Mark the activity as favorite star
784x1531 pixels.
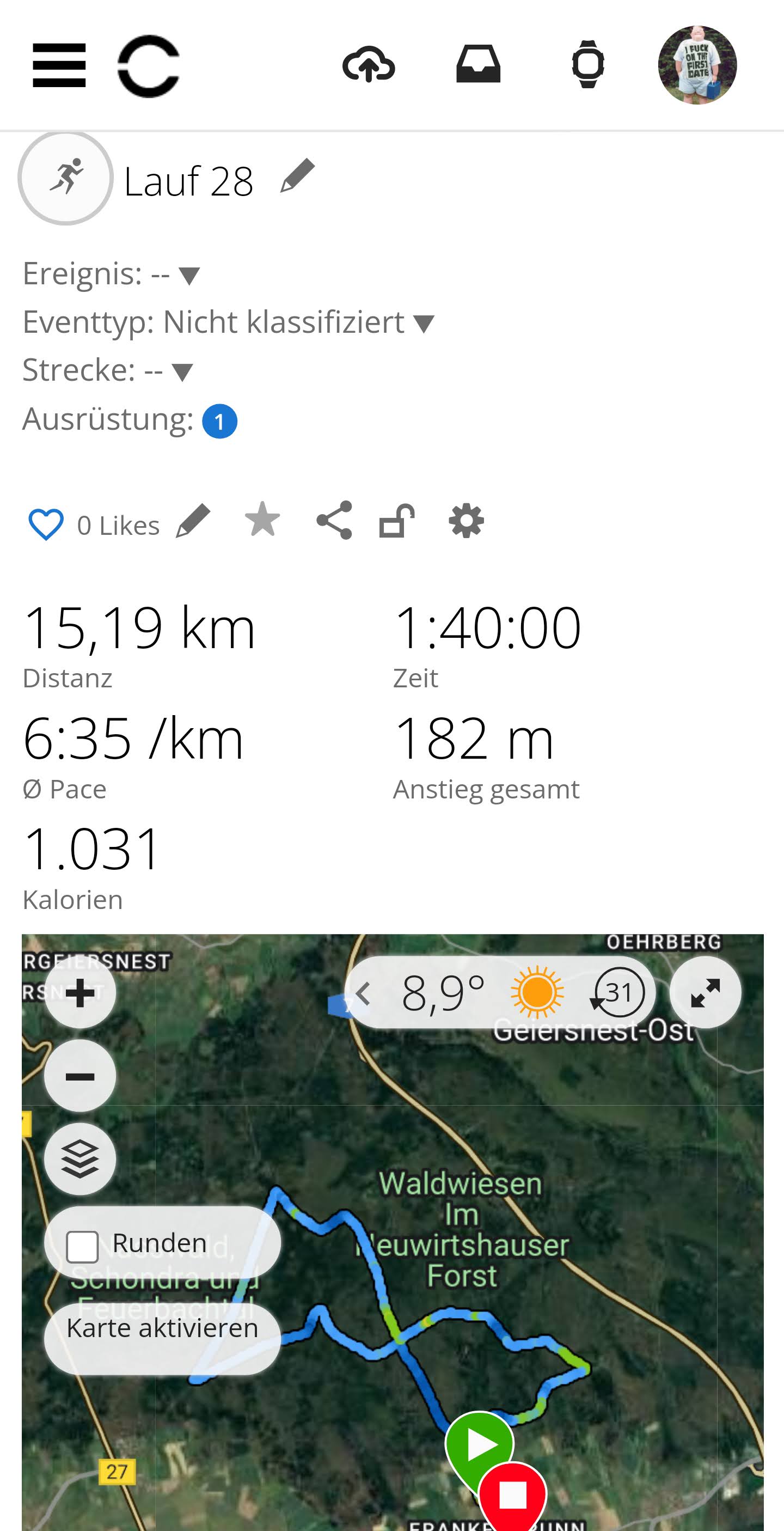tap(262, 520)
